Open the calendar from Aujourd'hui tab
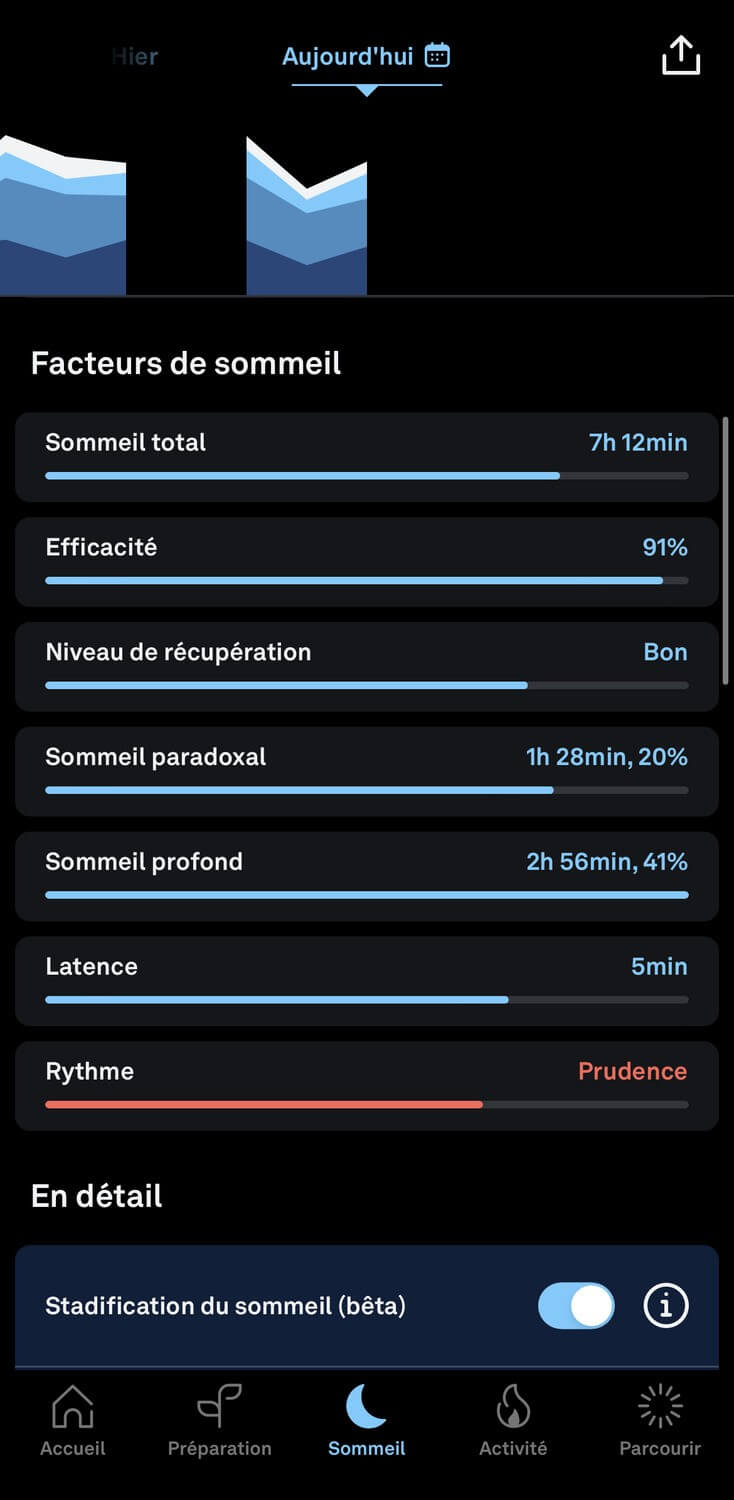 point(437,56)
